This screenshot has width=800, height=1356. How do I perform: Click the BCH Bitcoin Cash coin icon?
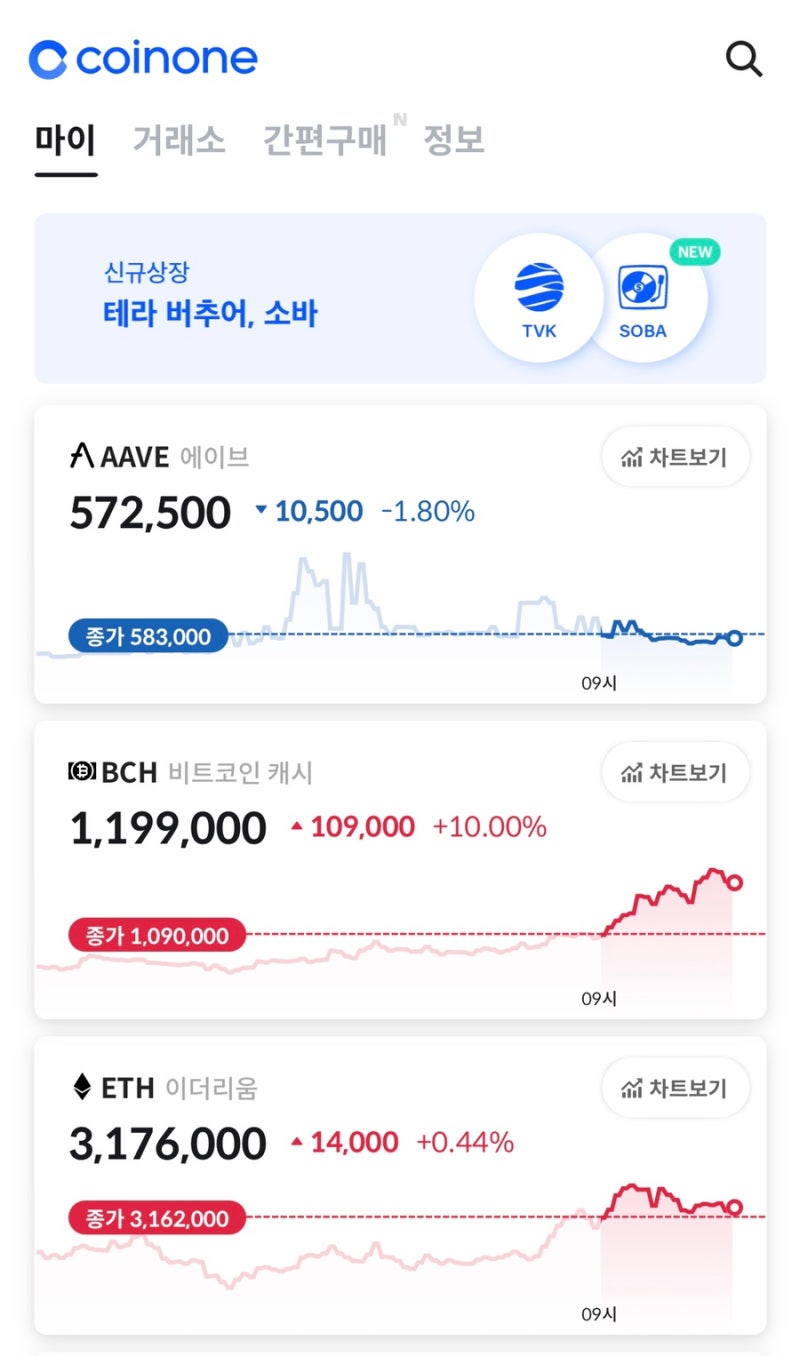81,771
